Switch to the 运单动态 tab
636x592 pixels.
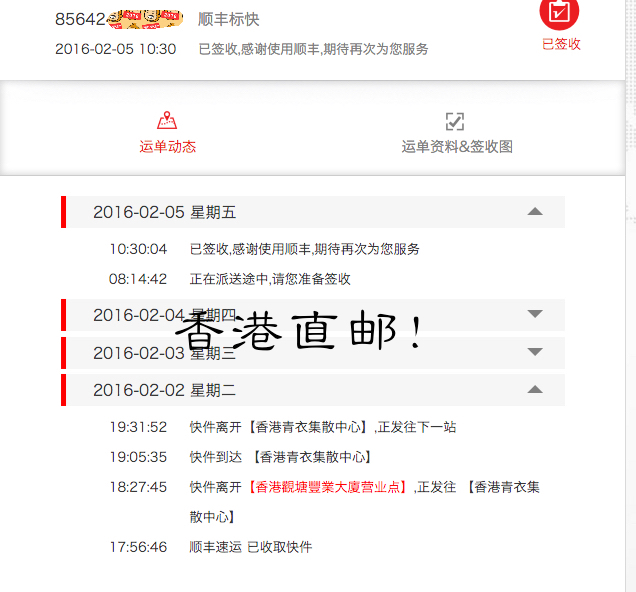pos(167,133)
